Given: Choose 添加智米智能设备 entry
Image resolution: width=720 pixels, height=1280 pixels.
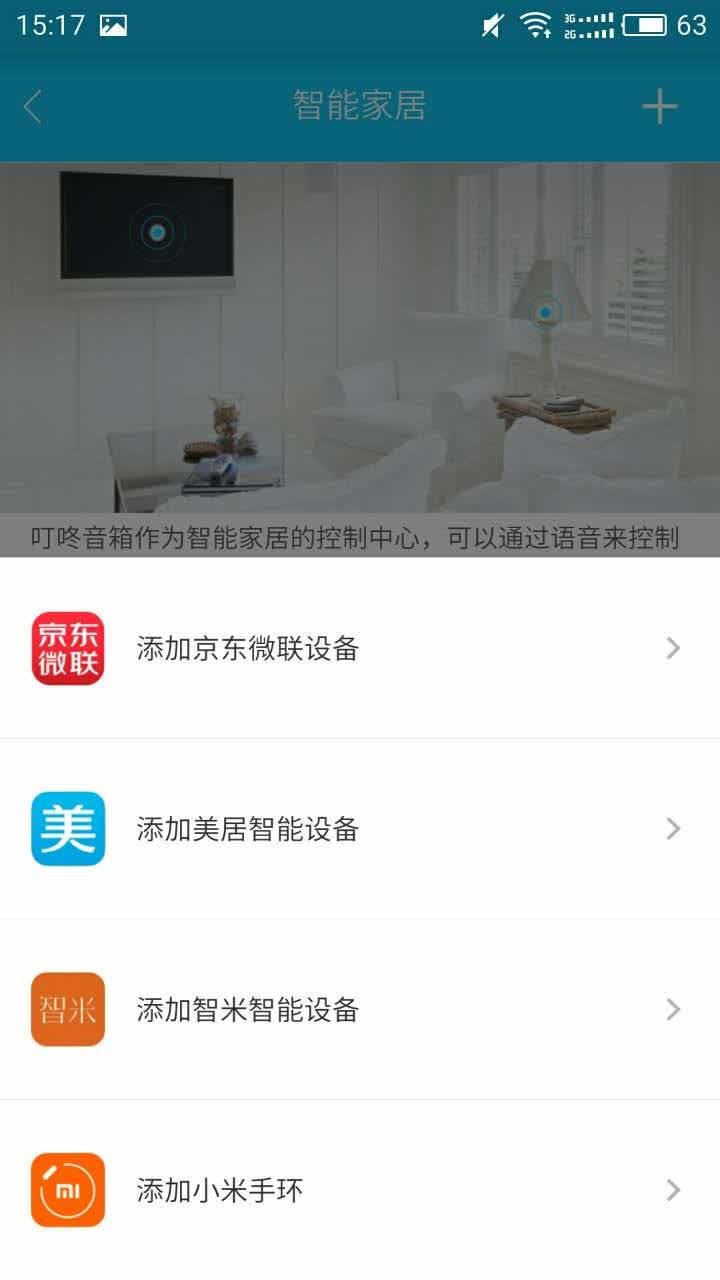Looking at the screenshot, I should click(x=360, y=1010).
